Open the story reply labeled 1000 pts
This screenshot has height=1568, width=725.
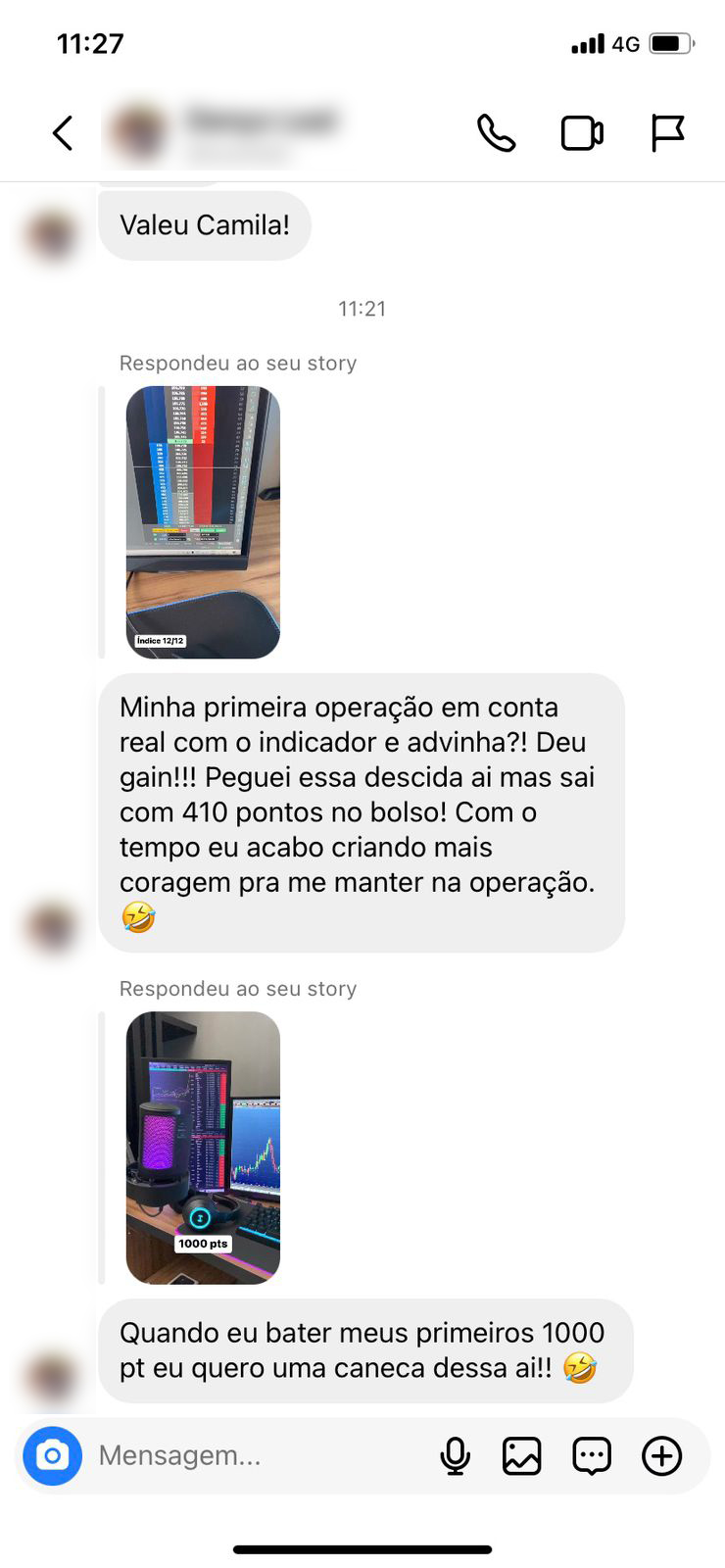tap(203, 1148)
